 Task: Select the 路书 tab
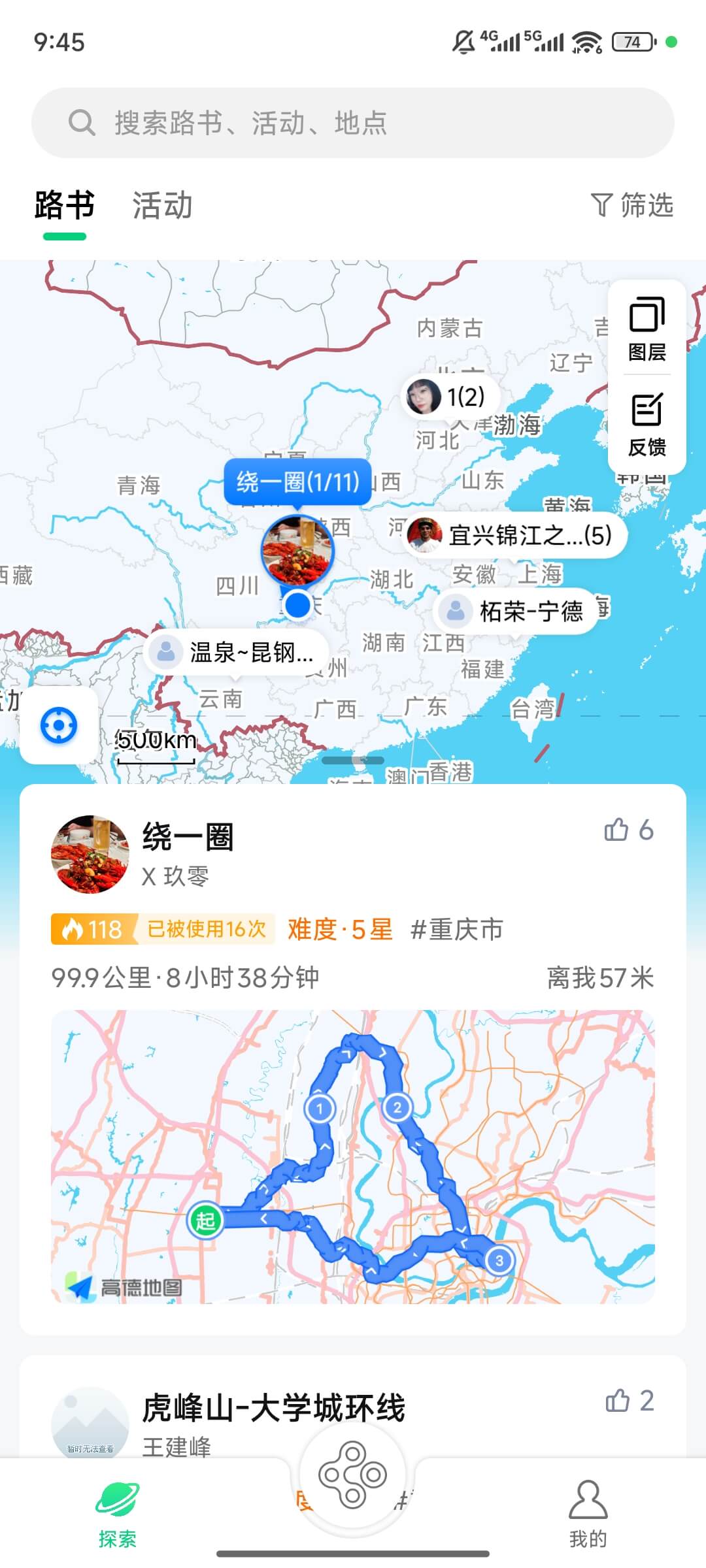point(64,205)
